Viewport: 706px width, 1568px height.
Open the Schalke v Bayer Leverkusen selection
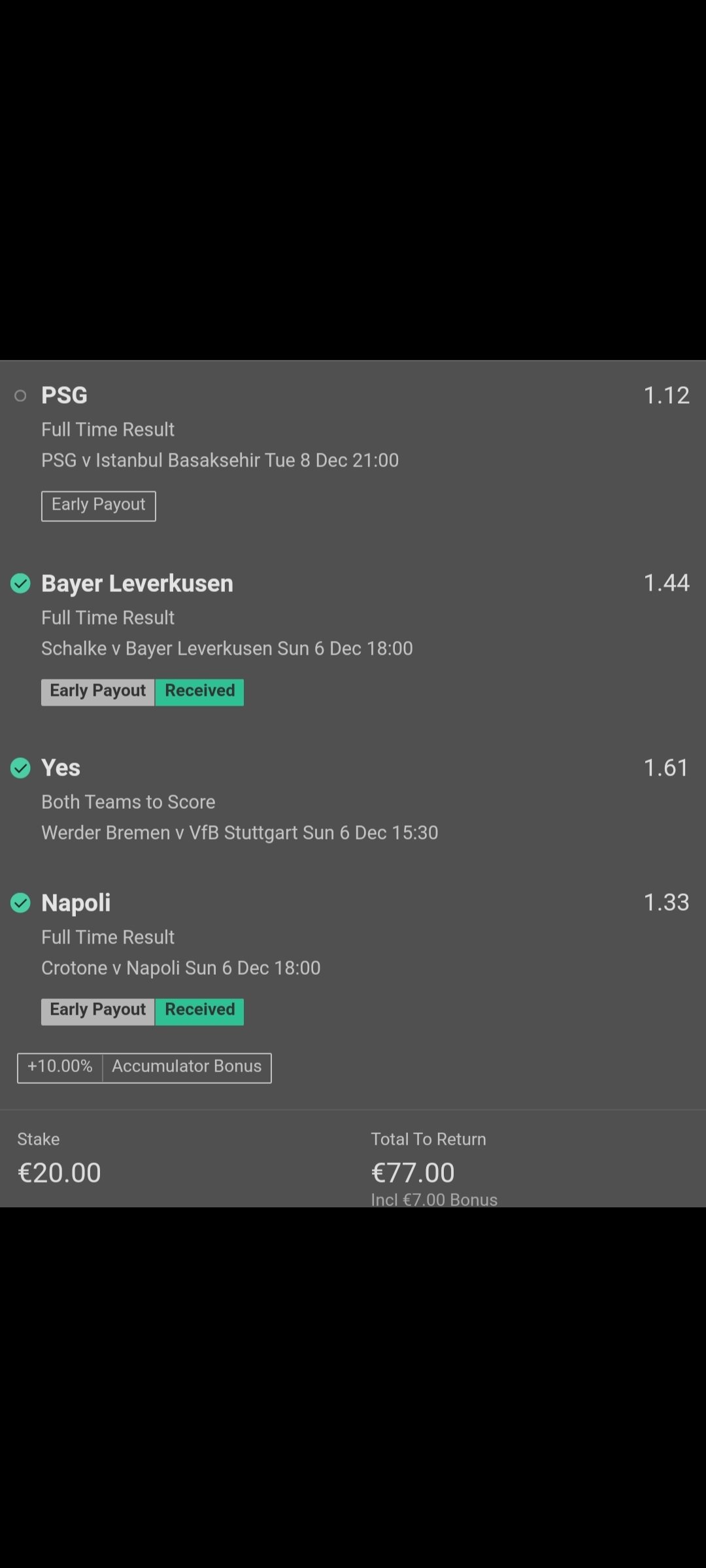(x=353, y=638)
